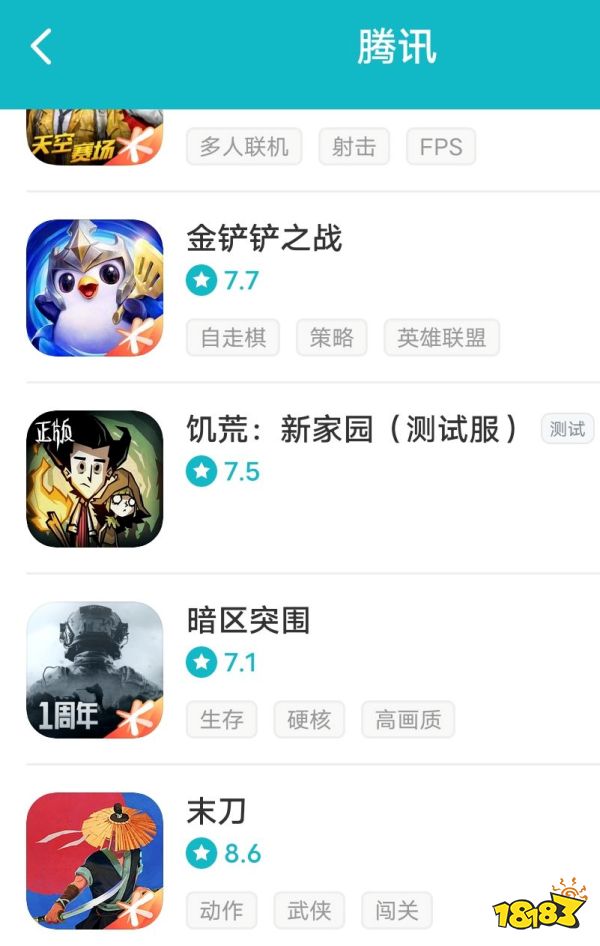
Task: Tap the 策略 tag under 金铲铲之战
Action: tap(332, 338)
